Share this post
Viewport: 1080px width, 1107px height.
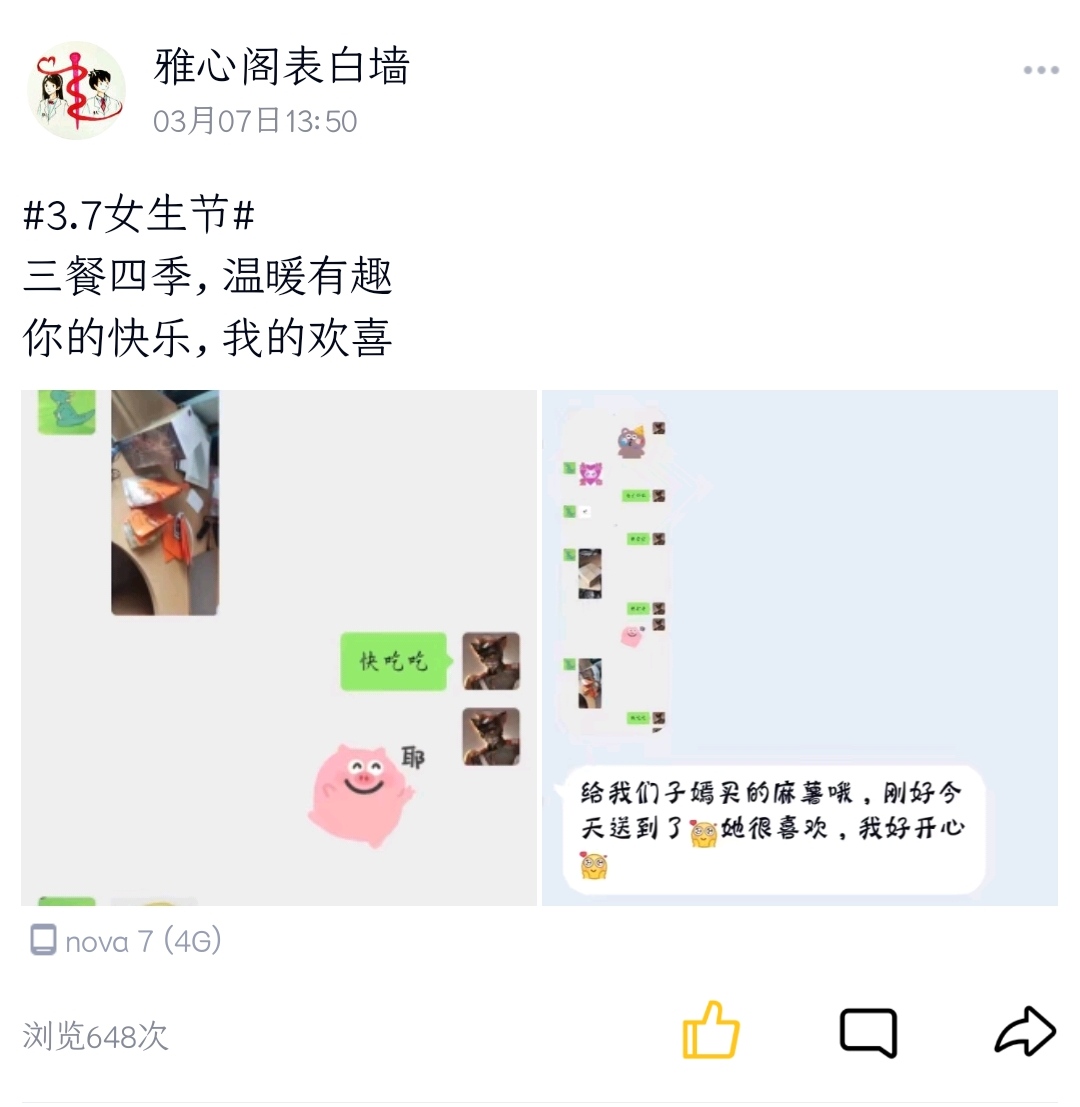(1025, 1031)
